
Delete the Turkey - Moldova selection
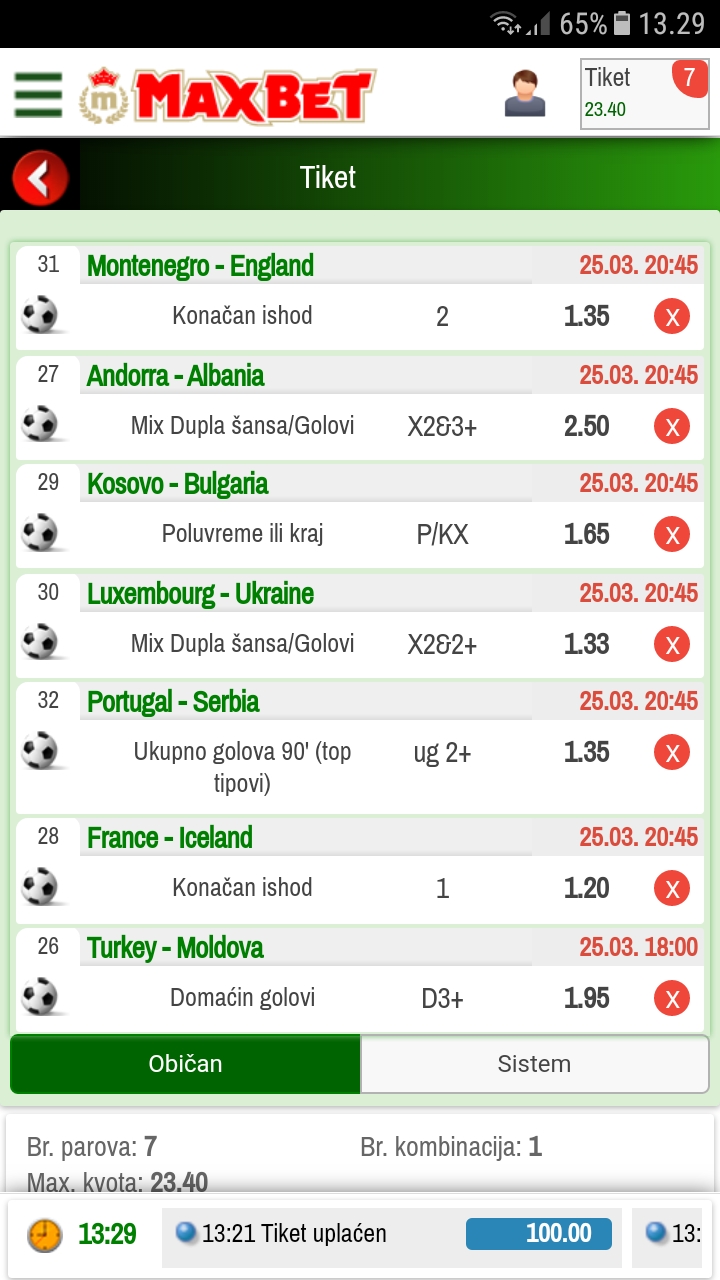pos(672,998)
